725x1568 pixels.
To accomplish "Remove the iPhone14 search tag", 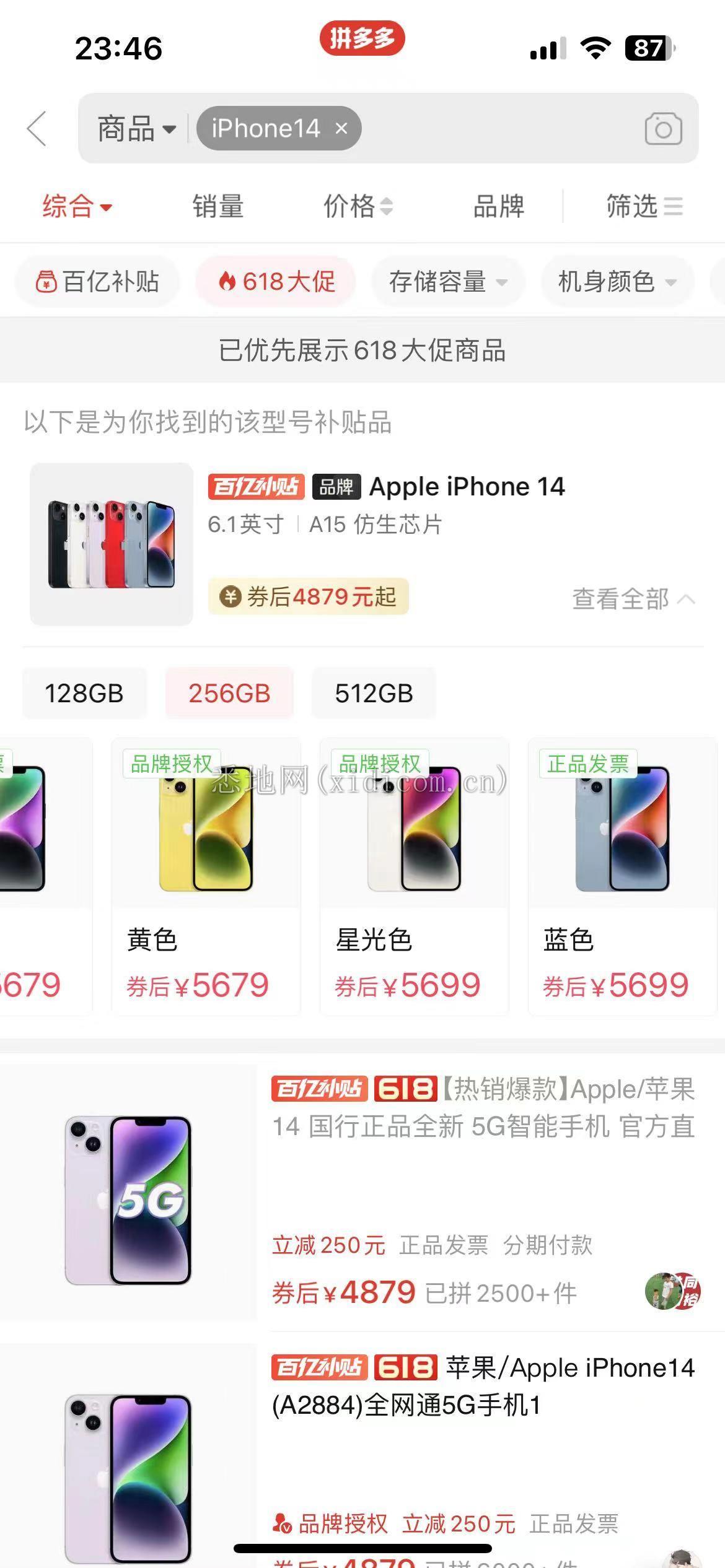I will coord(341,129).
